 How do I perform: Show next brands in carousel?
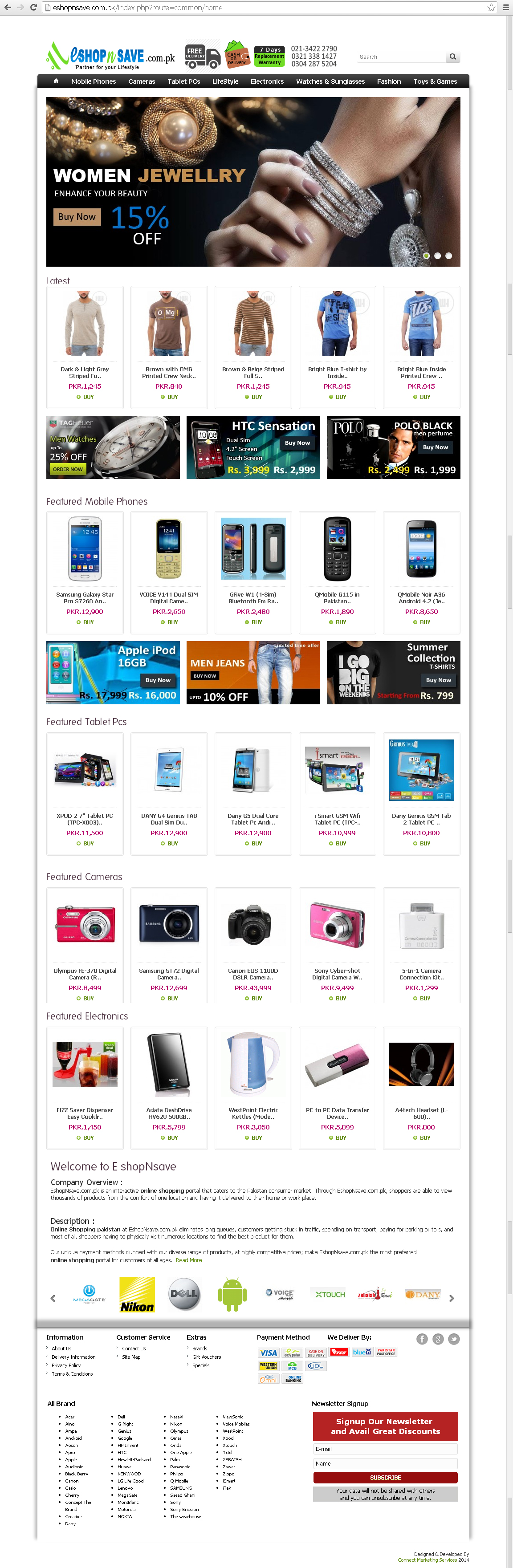click(x=451, y=1298)
